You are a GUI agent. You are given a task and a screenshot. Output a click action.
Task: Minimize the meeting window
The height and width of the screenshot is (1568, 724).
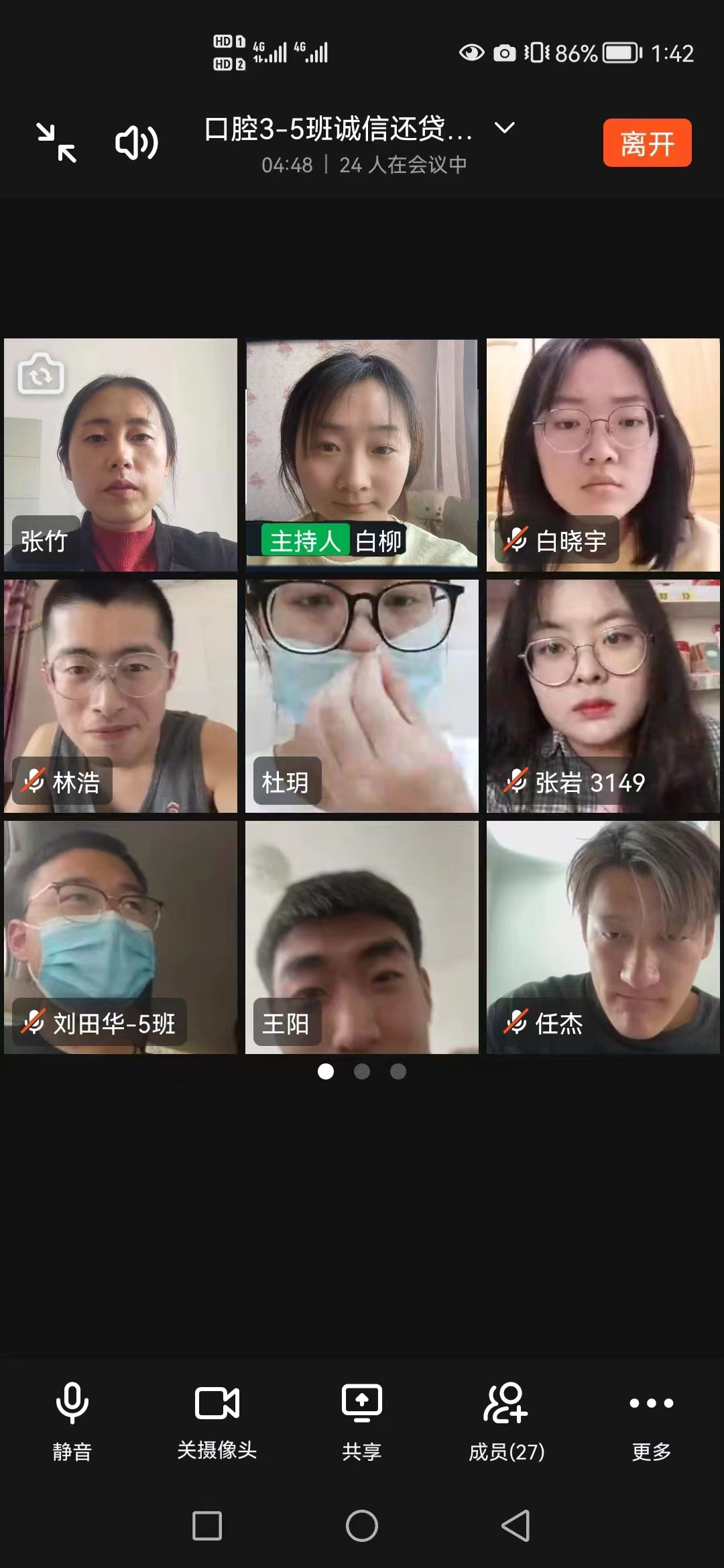point(56,143)
